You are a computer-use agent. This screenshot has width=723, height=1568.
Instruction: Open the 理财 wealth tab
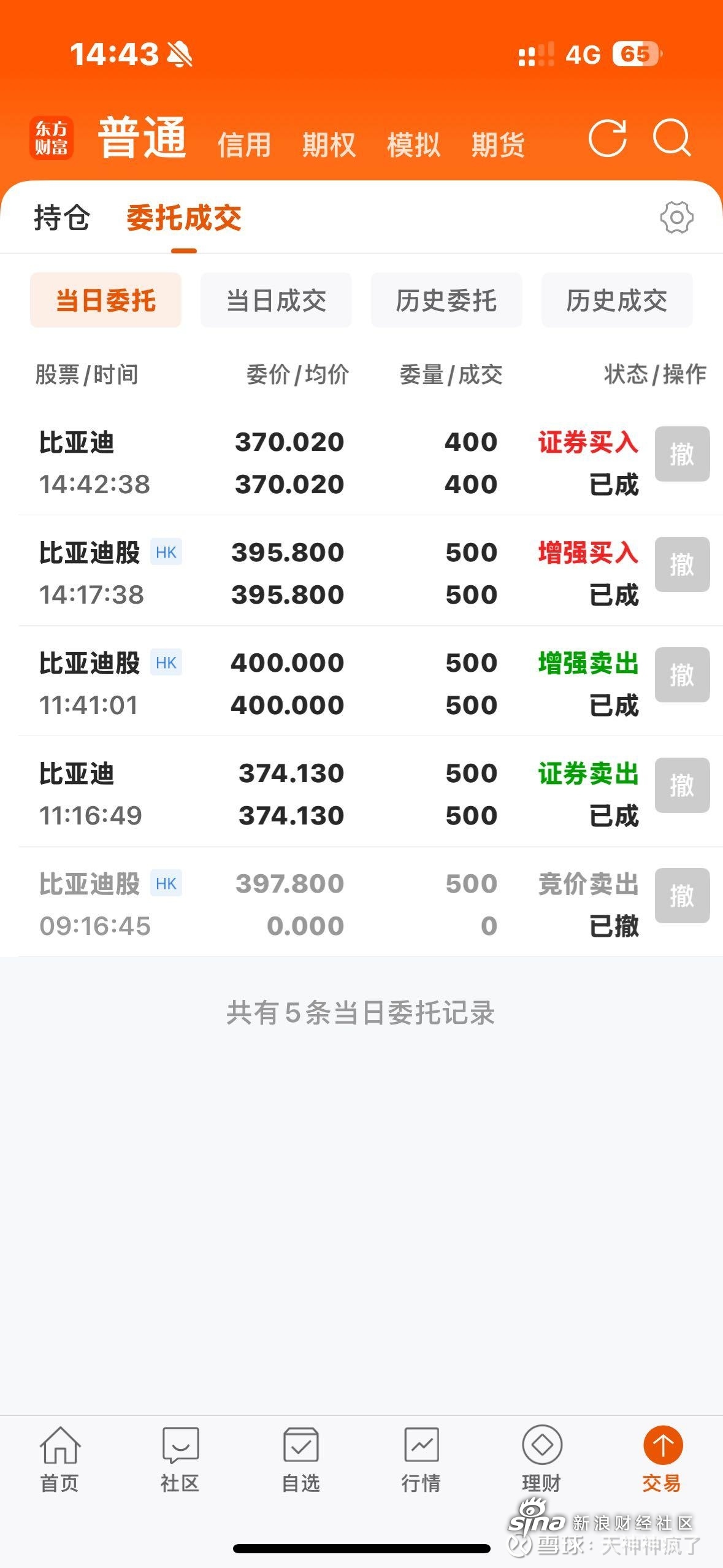(541, 1460)
